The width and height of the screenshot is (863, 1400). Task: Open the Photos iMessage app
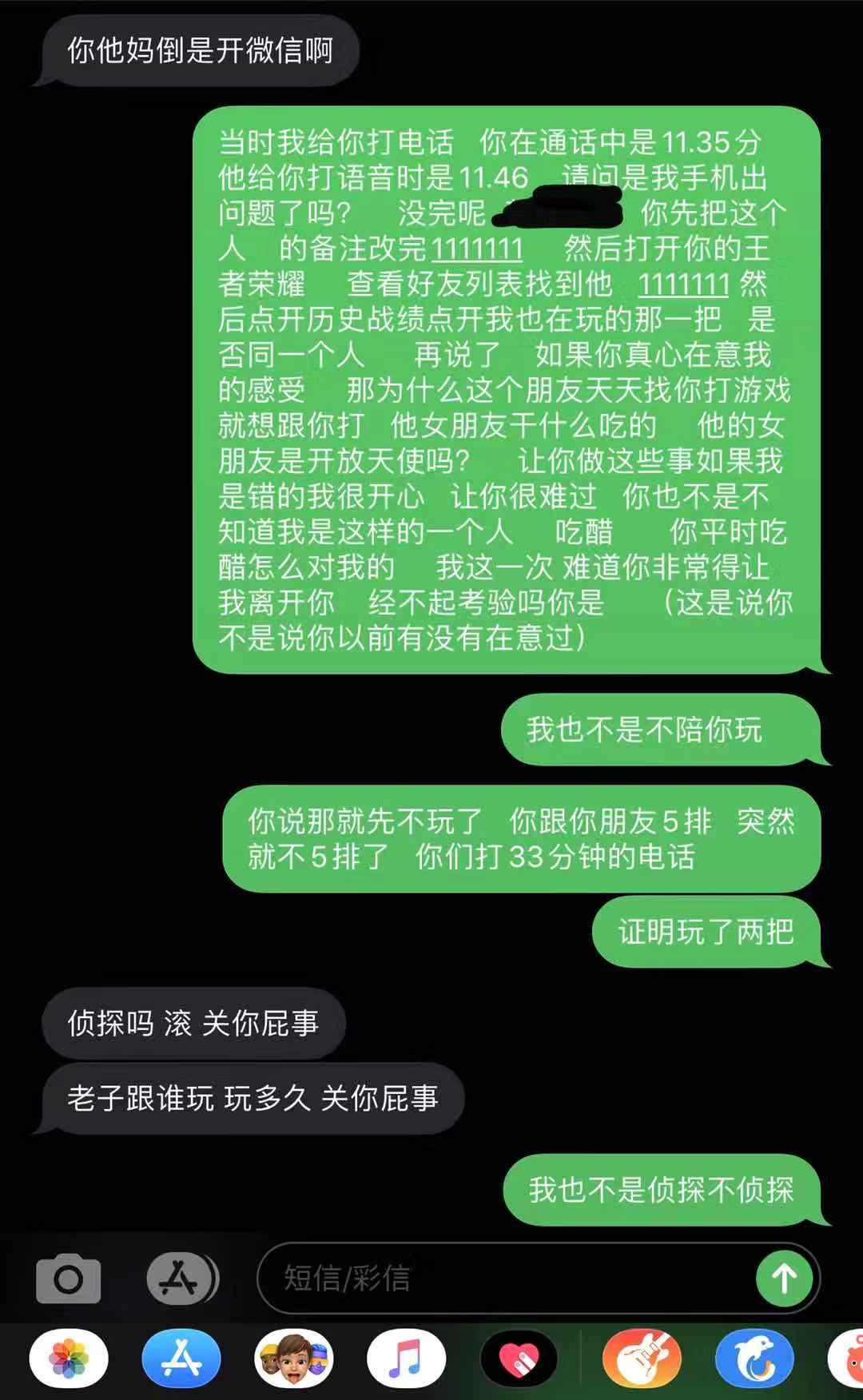click(68, 1360)
